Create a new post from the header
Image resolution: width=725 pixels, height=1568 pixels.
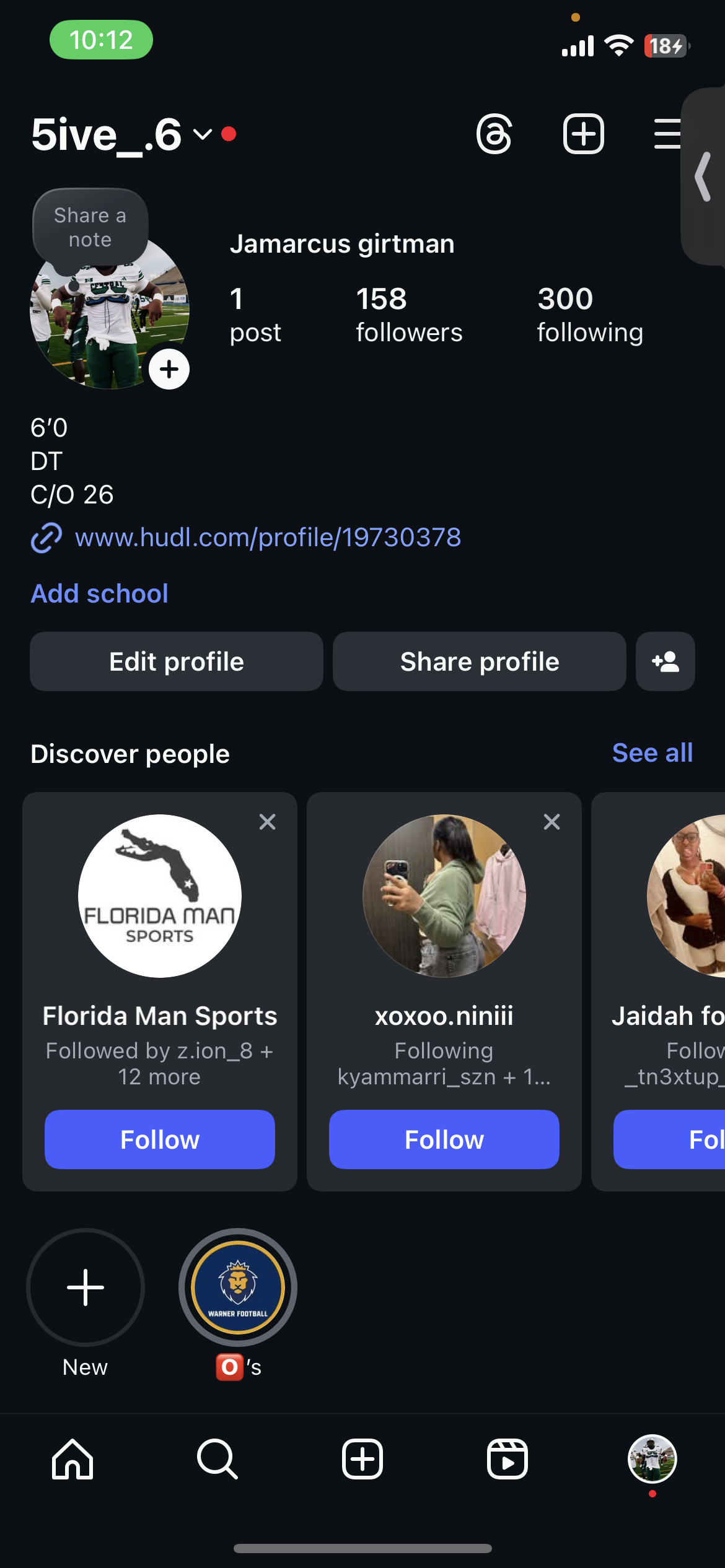(x=583, y=134)
